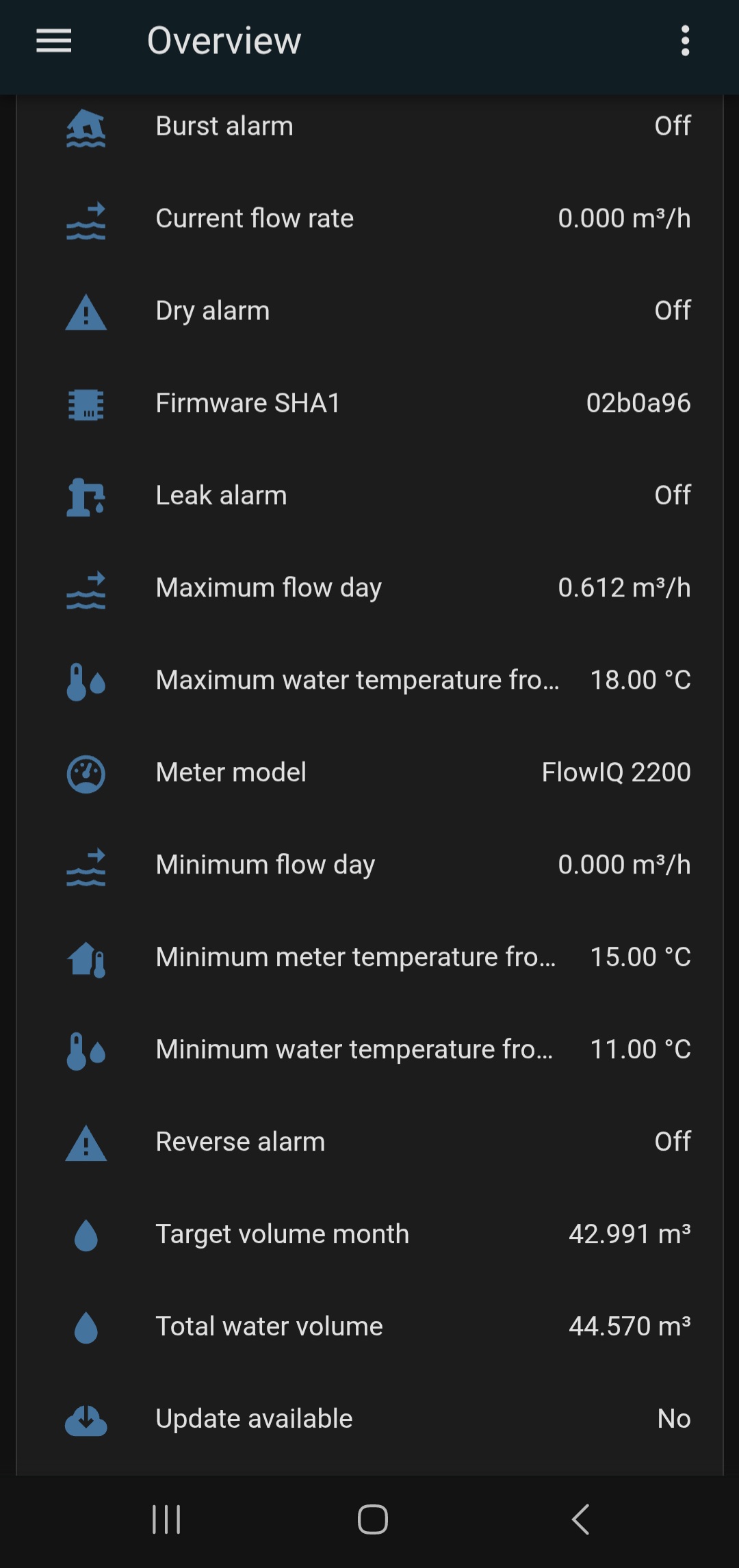The width and height of the screenshot is (739, 1568).
Task: Open the Burst alarm entity
Action: point(369,127)
